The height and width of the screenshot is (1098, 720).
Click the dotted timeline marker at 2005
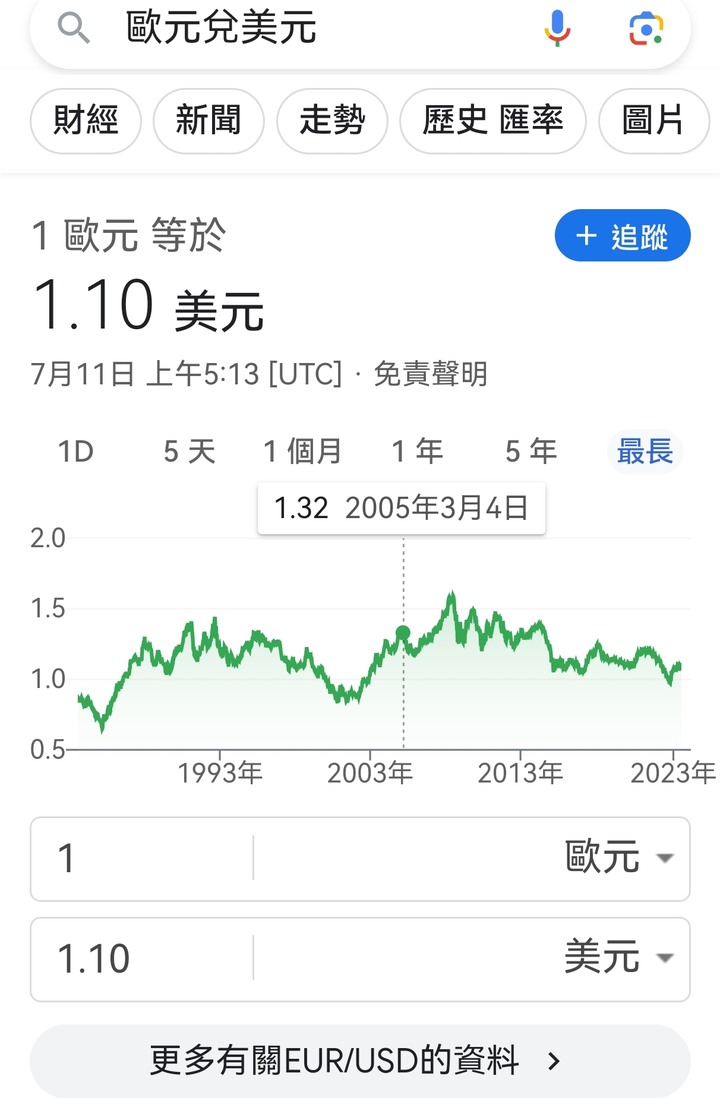pyautogui.click(x=403, y=700)
